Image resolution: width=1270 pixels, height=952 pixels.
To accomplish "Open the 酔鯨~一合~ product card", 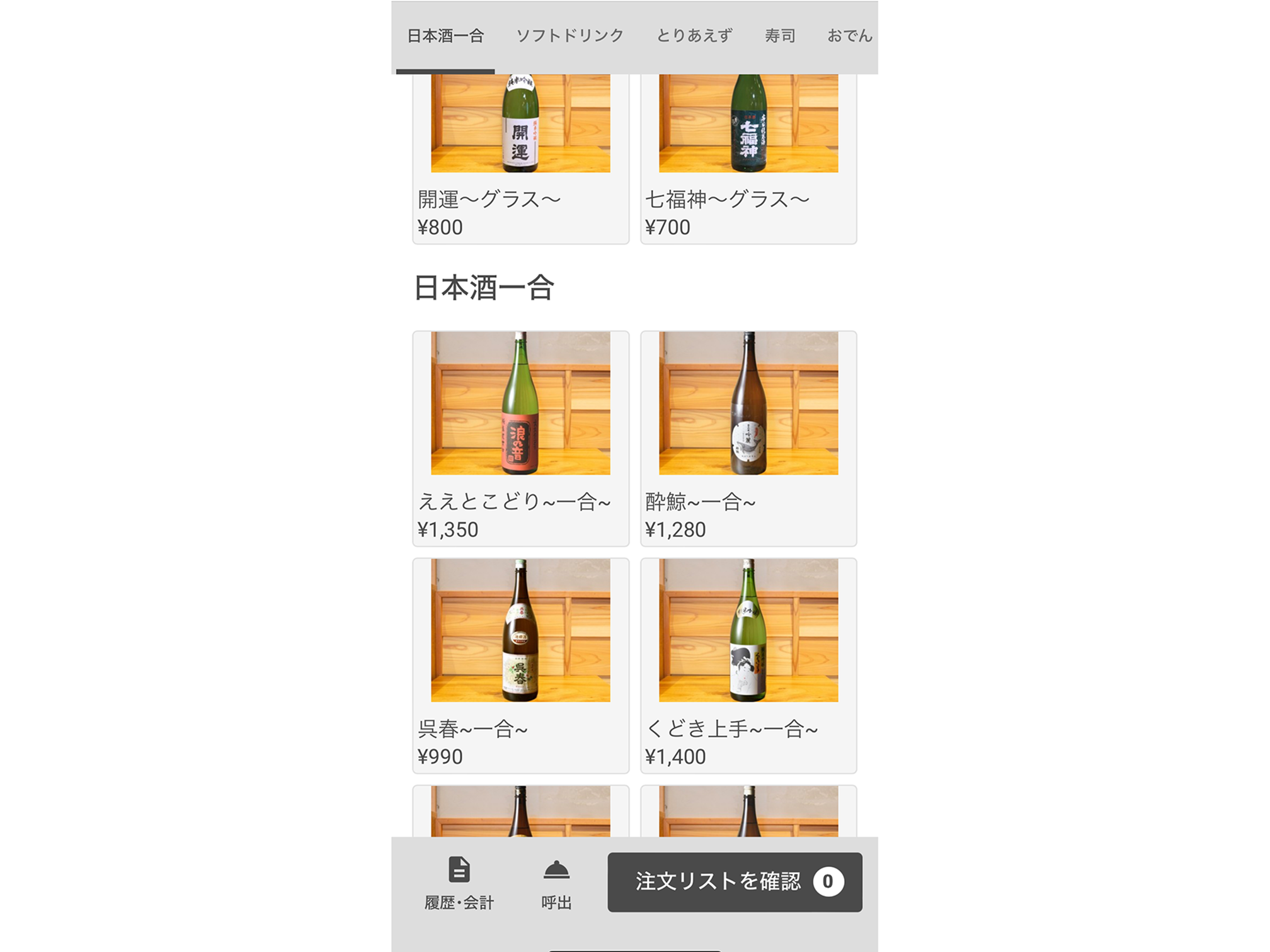I will [x=748, y=438].
